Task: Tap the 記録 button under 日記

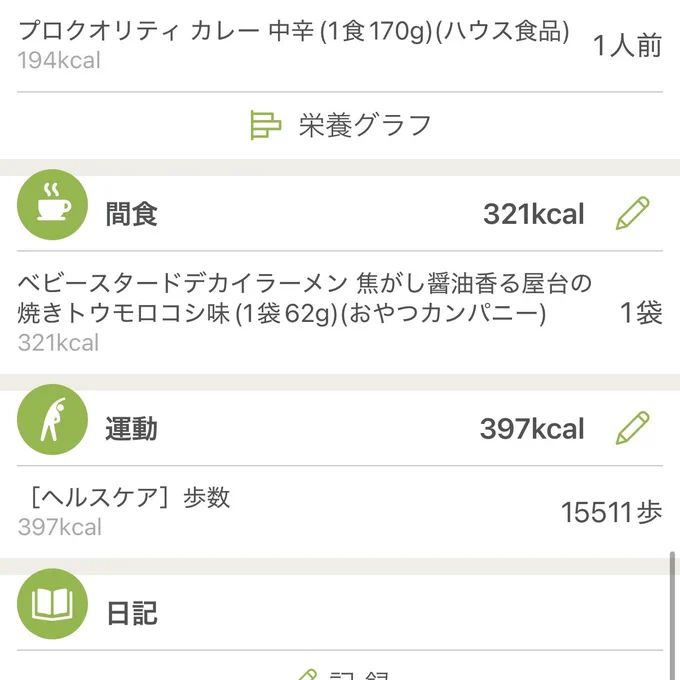Action: [x=345, y=674]
